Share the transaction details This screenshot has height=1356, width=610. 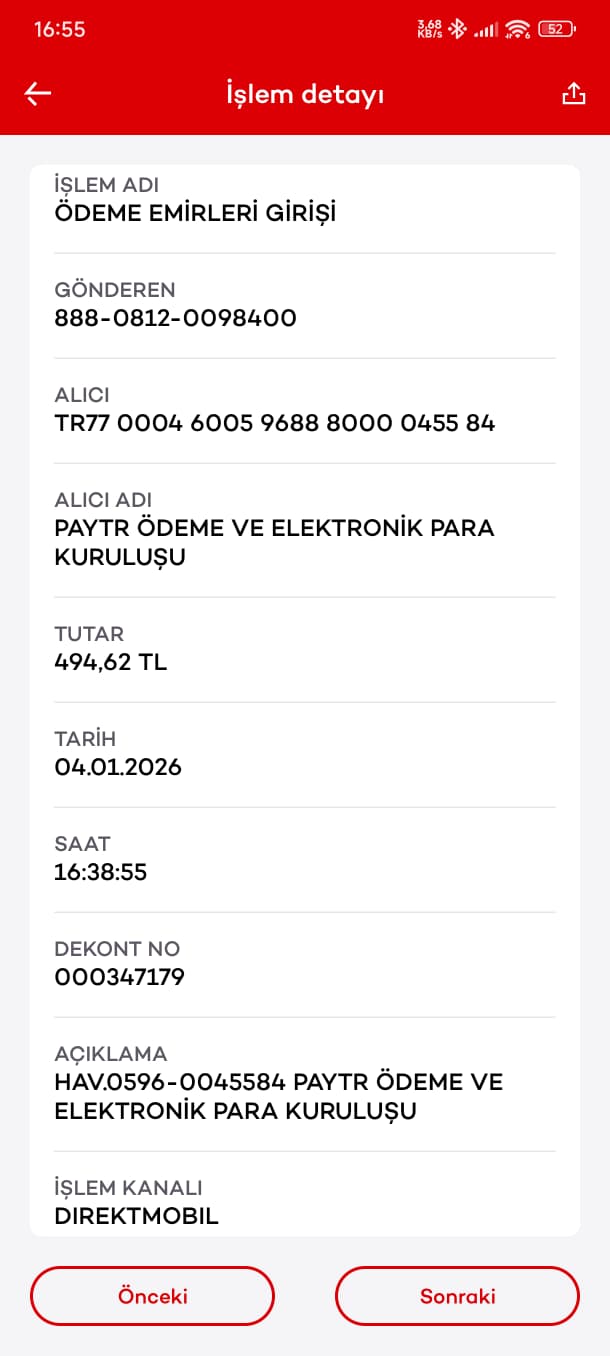point(573,94)
